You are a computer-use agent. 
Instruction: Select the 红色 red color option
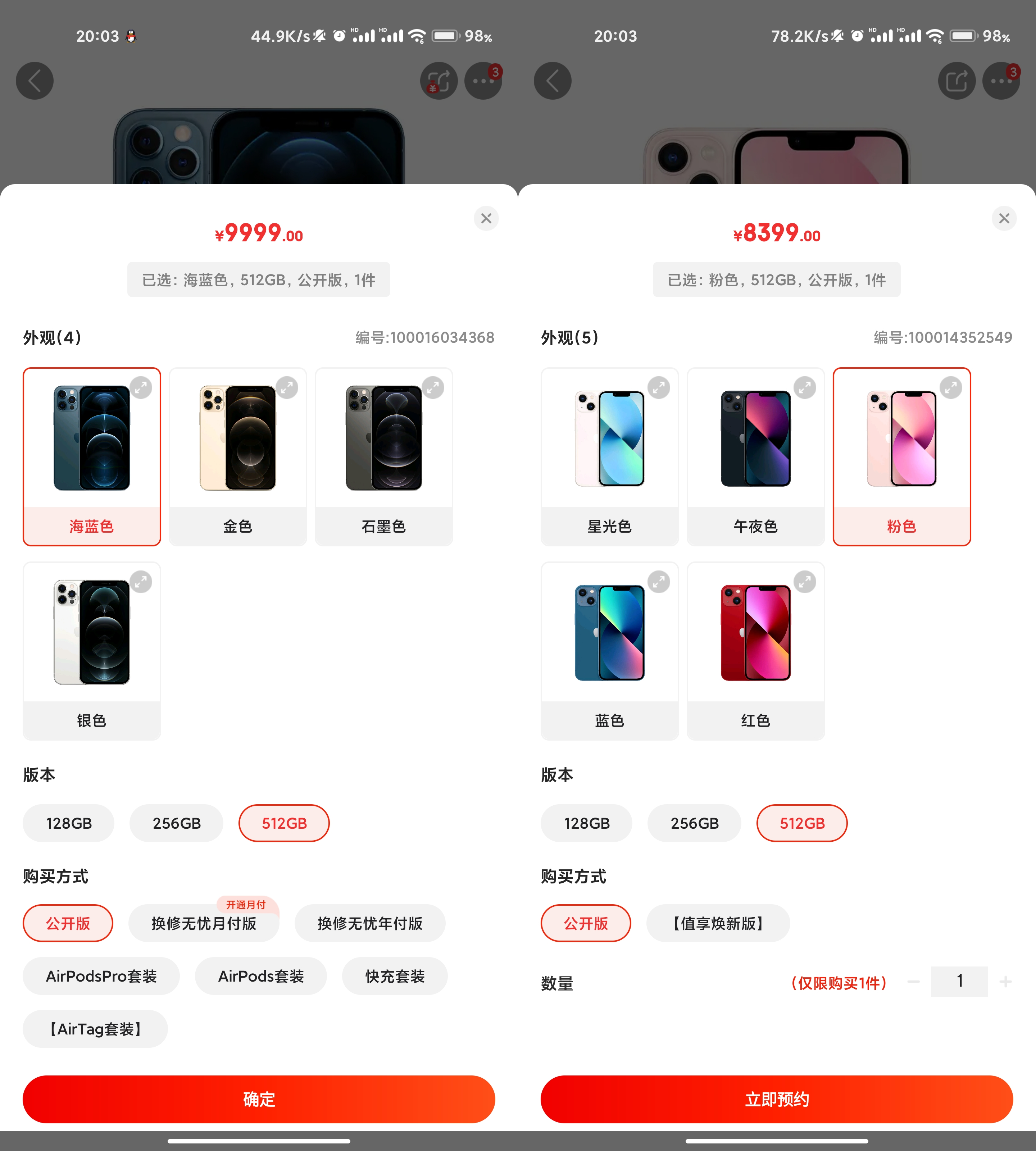coord(755,650)
